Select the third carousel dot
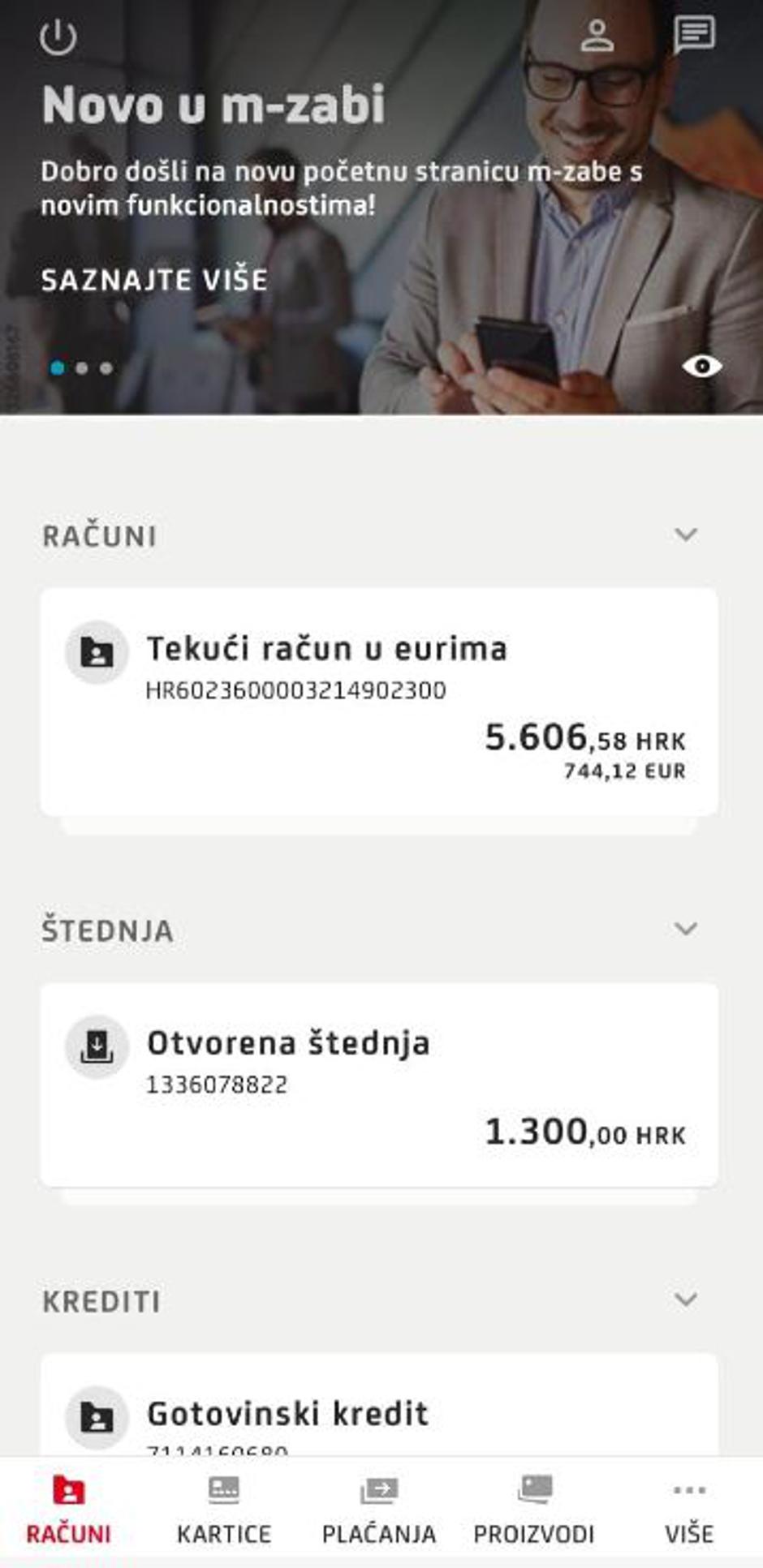Viewport: 763px width, 1568px height. pos(106,369)
